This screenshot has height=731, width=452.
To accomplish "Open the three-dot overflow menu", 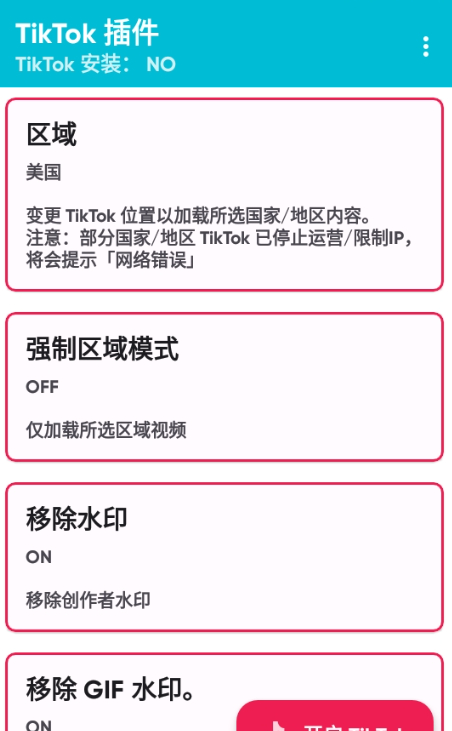I will point(425,47).
